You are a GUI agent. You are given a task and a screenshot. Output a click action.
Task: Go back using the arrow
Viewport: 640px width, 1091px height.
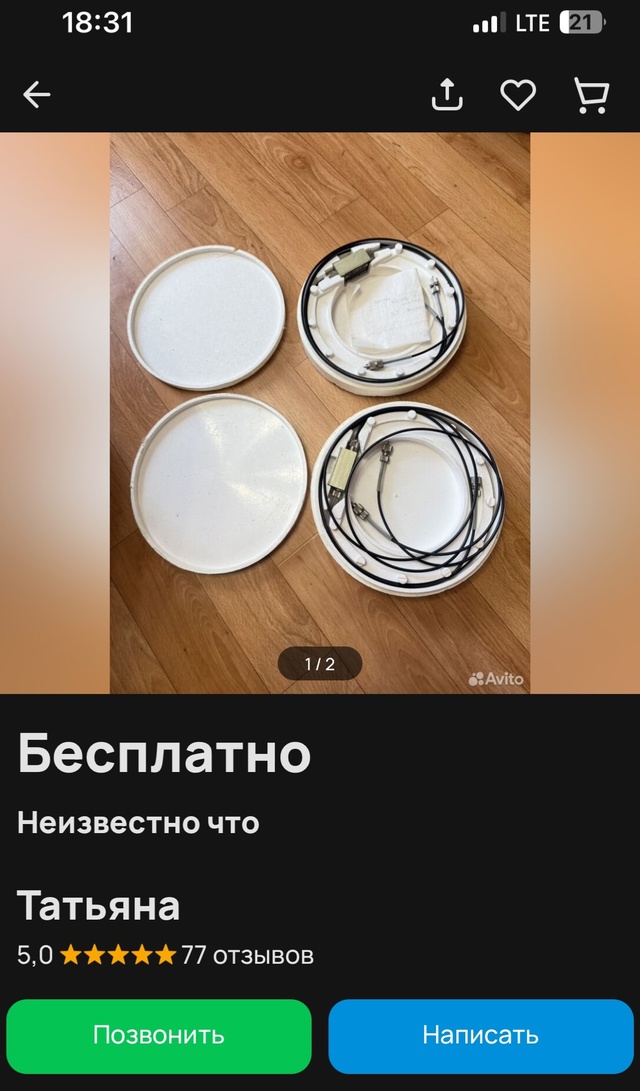pyautogui.click(x=37, y=95)
